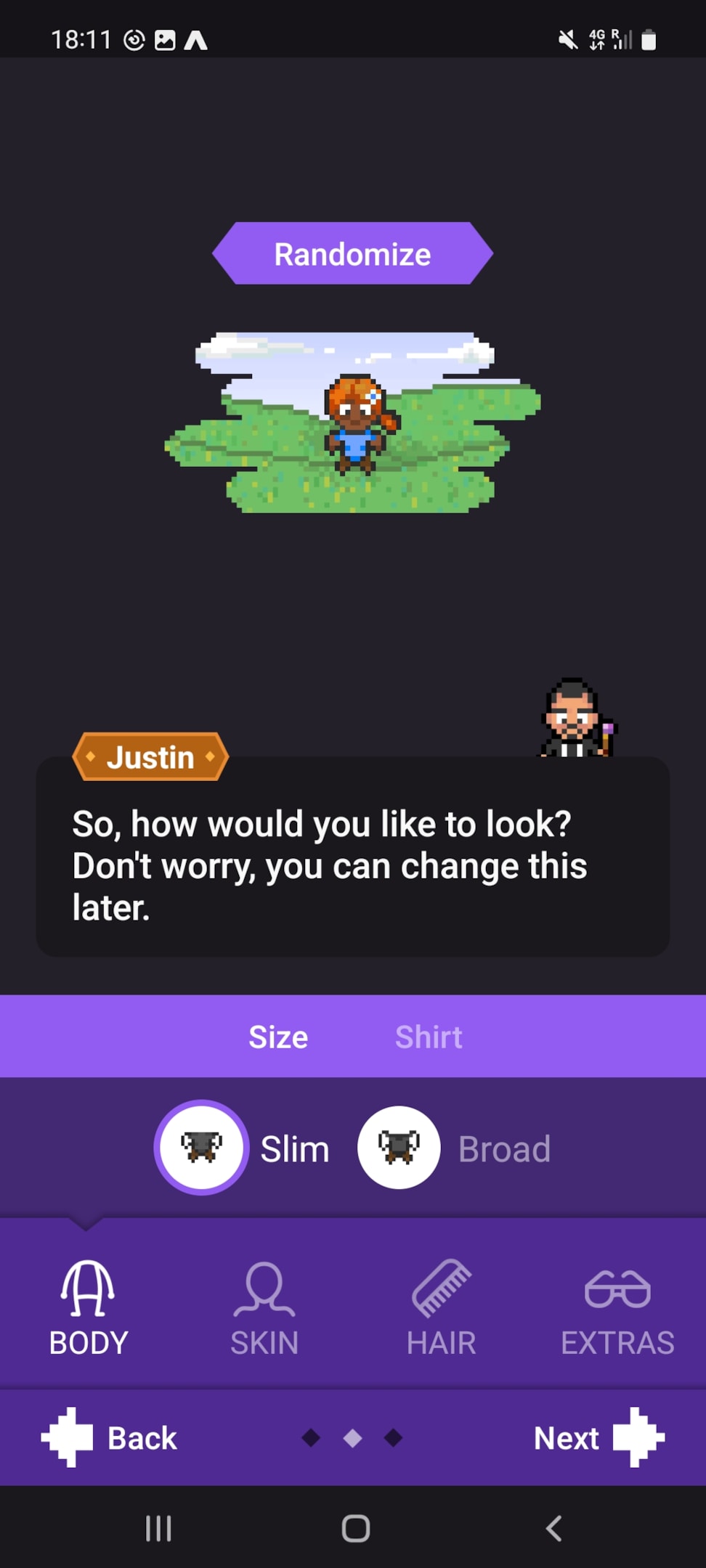
Task: Choose the Broad body size
Action: (x=455, y=1148)
